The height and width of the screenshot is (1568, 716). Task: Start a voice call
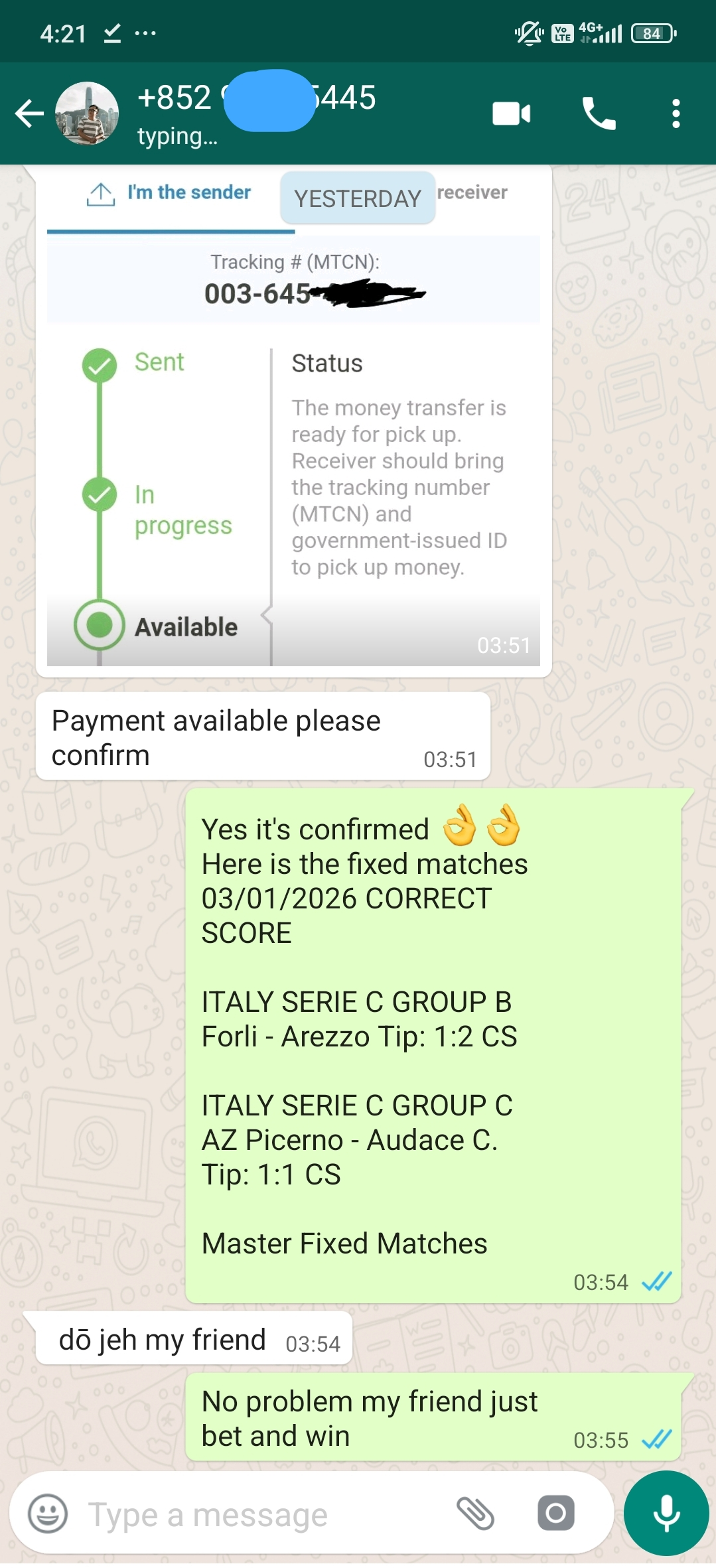coord(599,113)
